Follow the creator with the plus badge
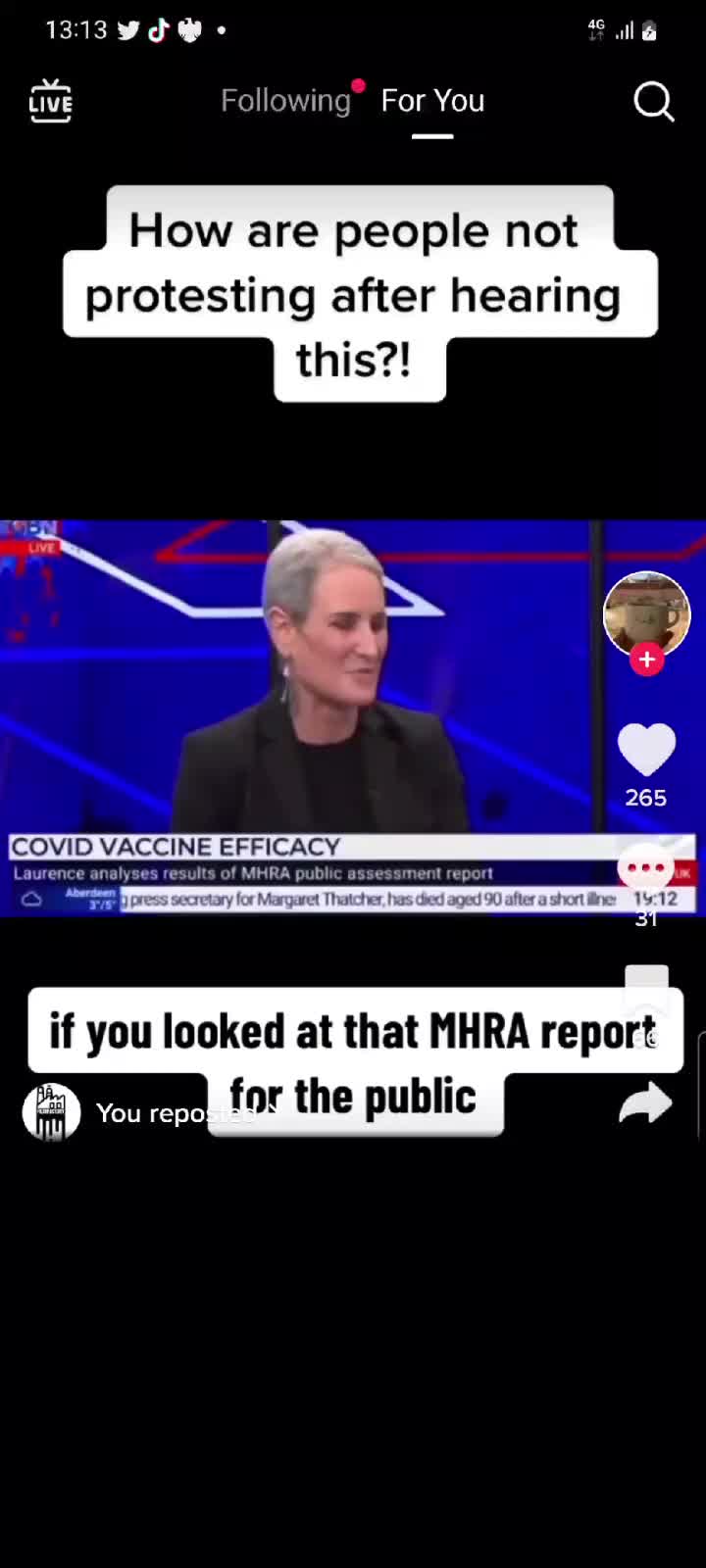 pyautogui.click(x=646, y=660)
